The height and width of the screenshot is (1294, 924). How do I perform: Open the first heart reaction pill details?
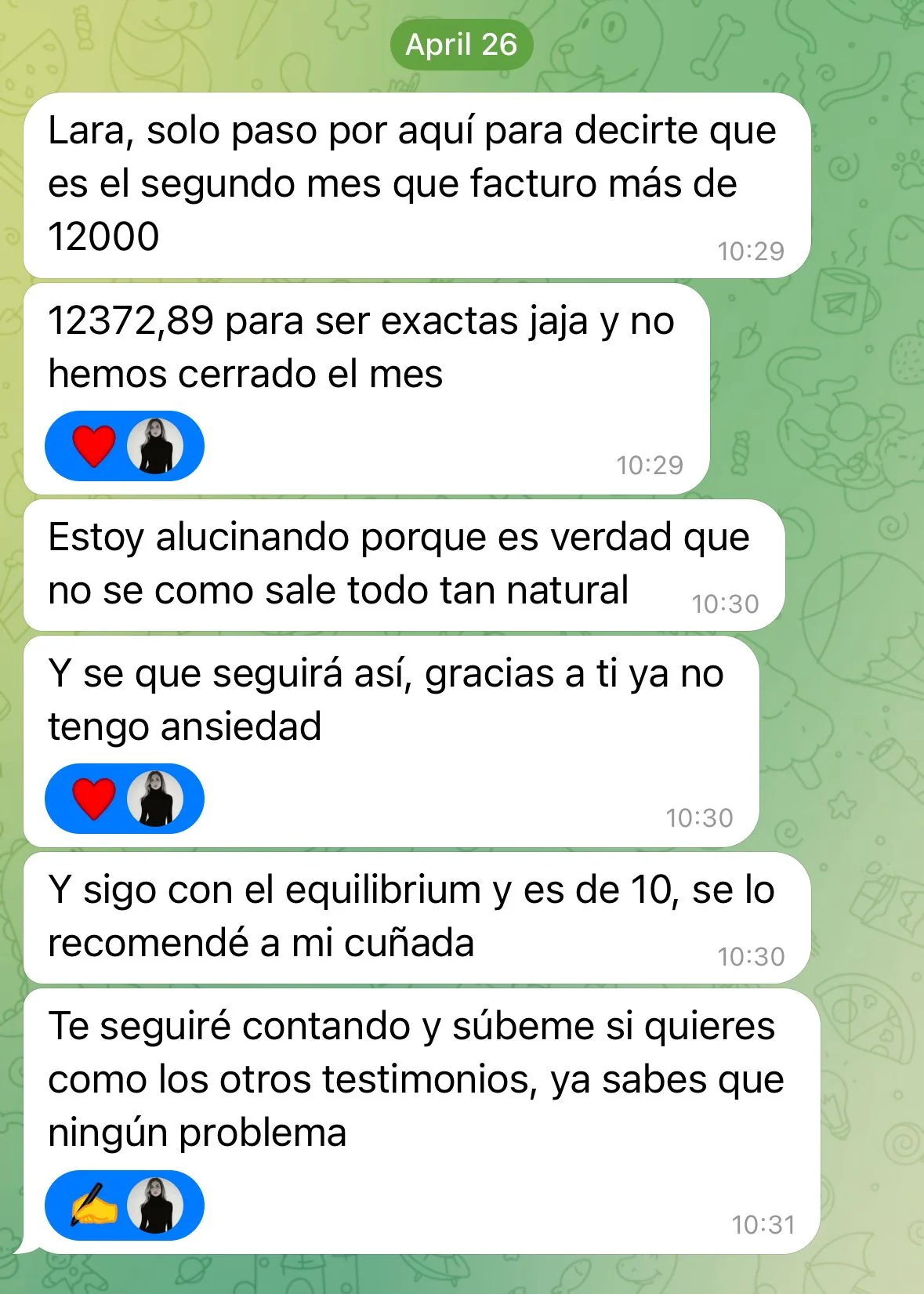(x=124, y=444)
